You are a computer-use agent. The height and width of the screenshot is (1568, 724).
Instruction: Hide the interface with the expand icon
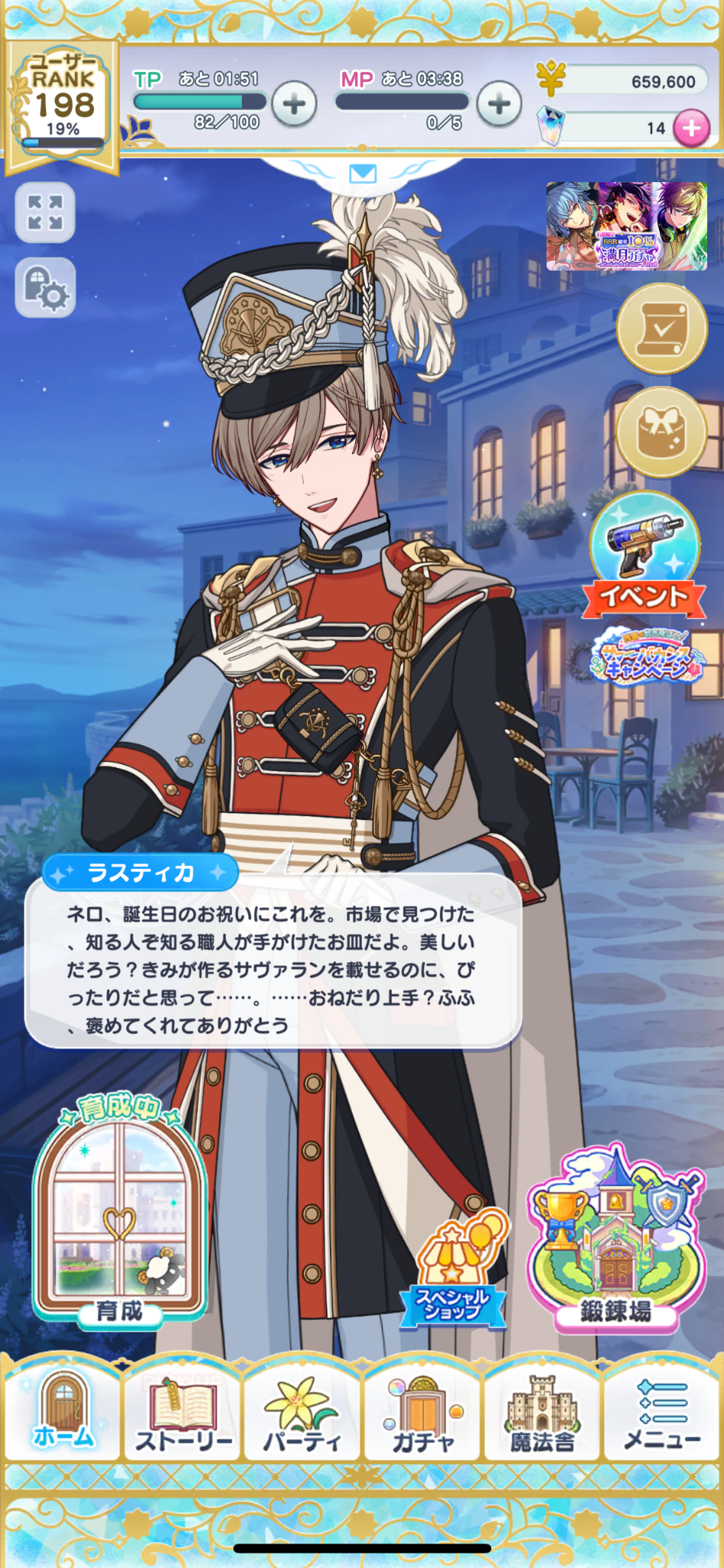point(45,212)
